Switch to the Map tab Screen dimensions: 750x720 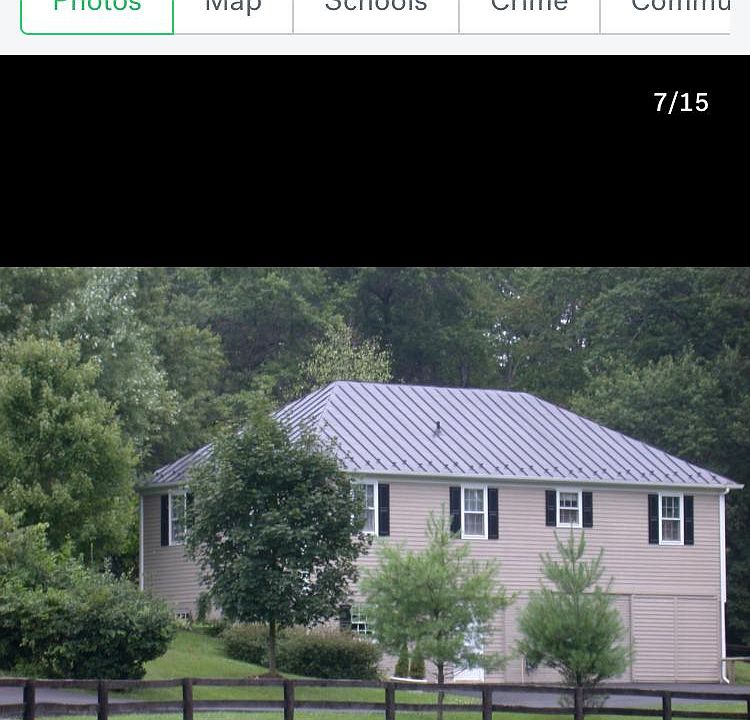233,10
